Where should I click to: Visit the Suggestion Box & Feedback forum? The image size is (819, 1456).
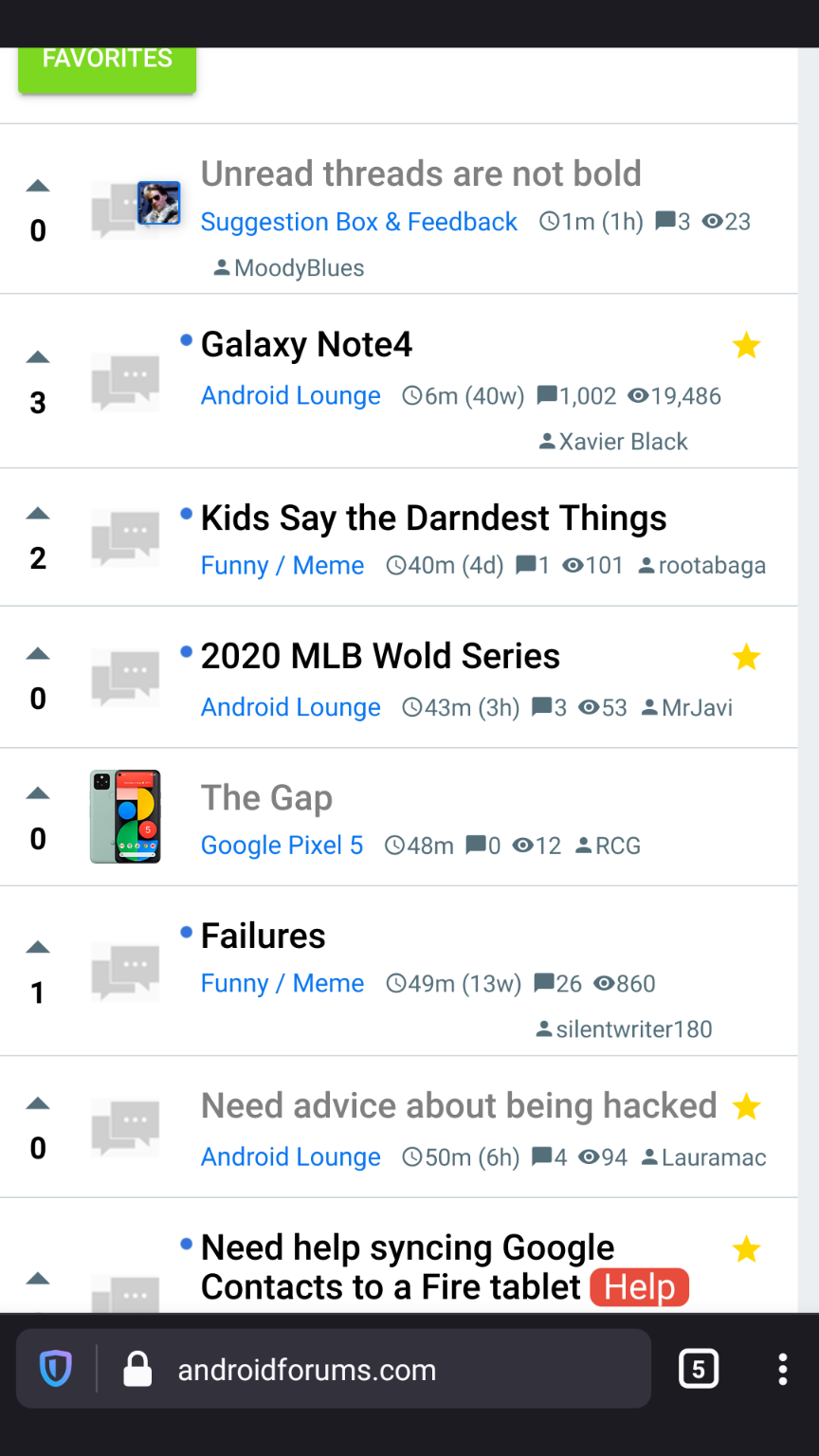coord(359,222)
